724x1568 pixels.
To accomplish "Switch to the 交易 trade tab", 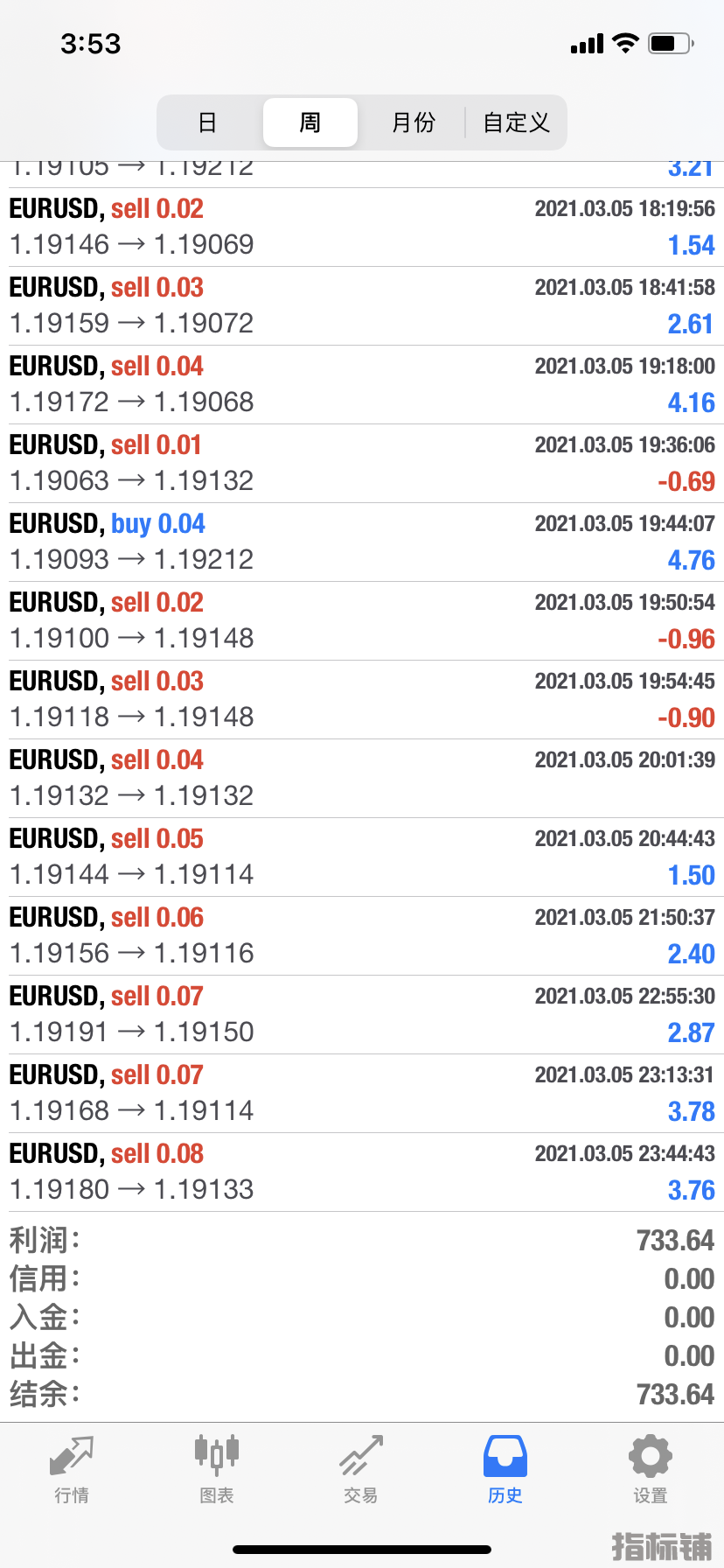I will pos(360,1470).
